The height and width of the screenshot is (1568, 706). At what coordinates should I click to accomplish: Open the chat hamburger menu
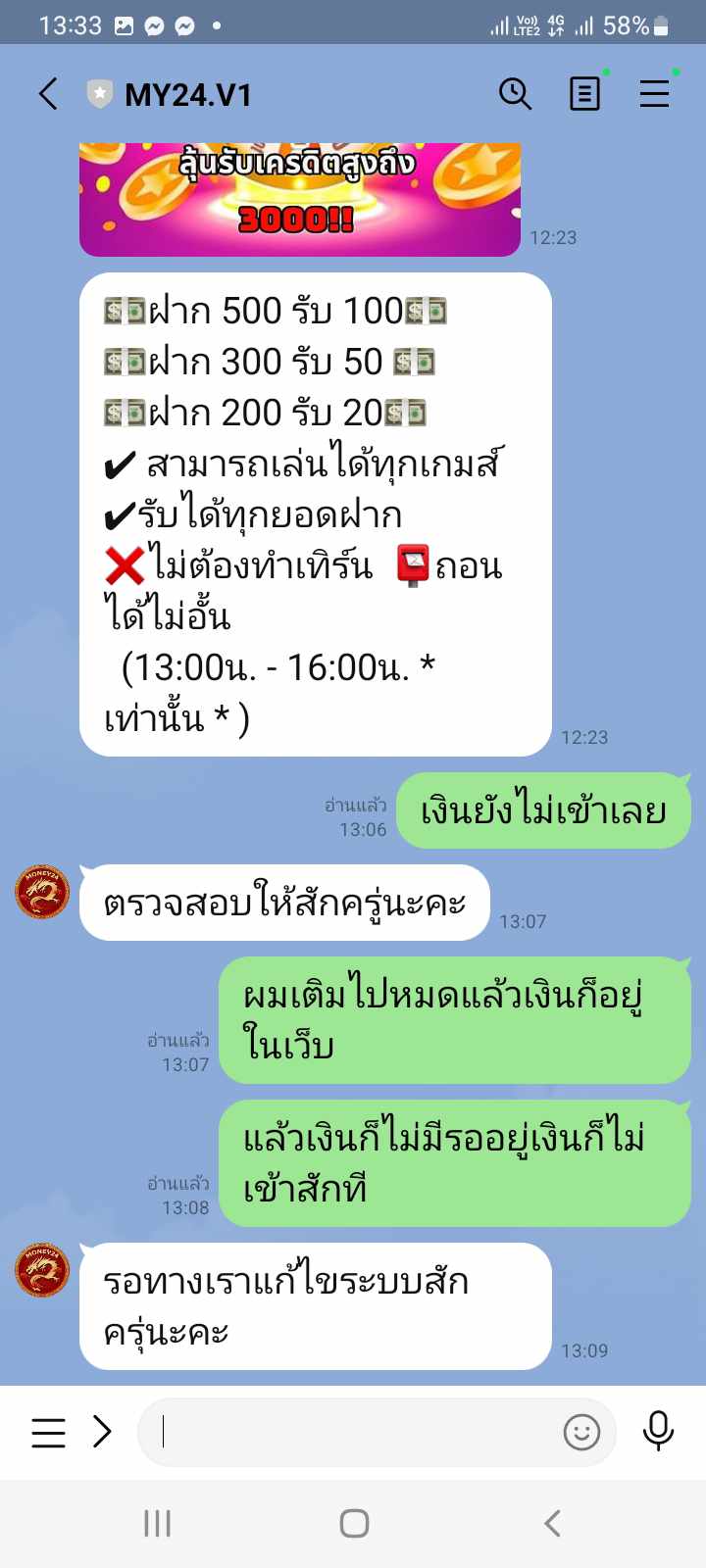coord(654,94)
